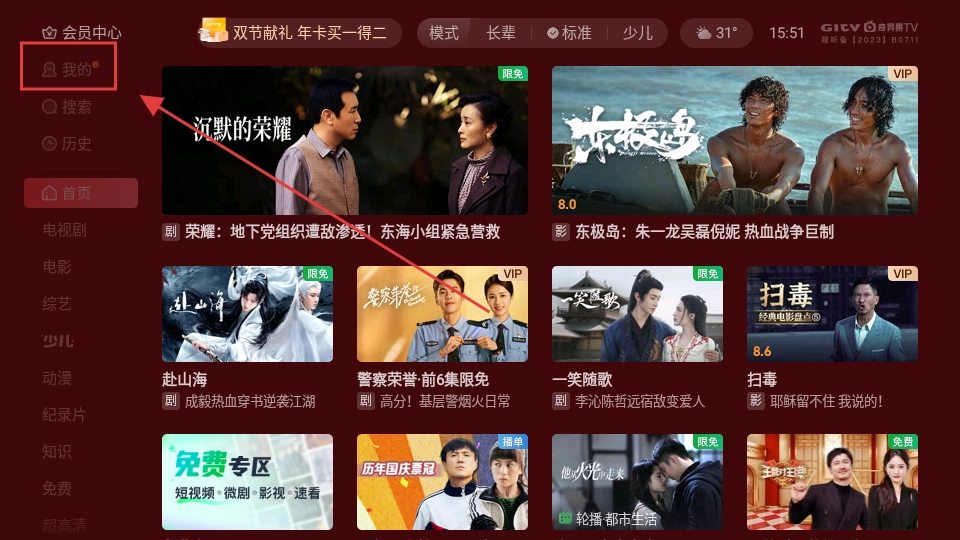Play 沉默的荣耀 featured drama

[x=345, y=140]
